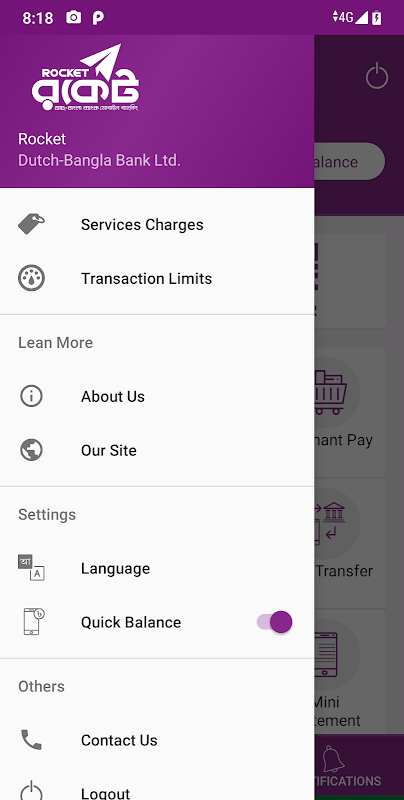
Task: Change the app Language
Action: pos(157,568)
